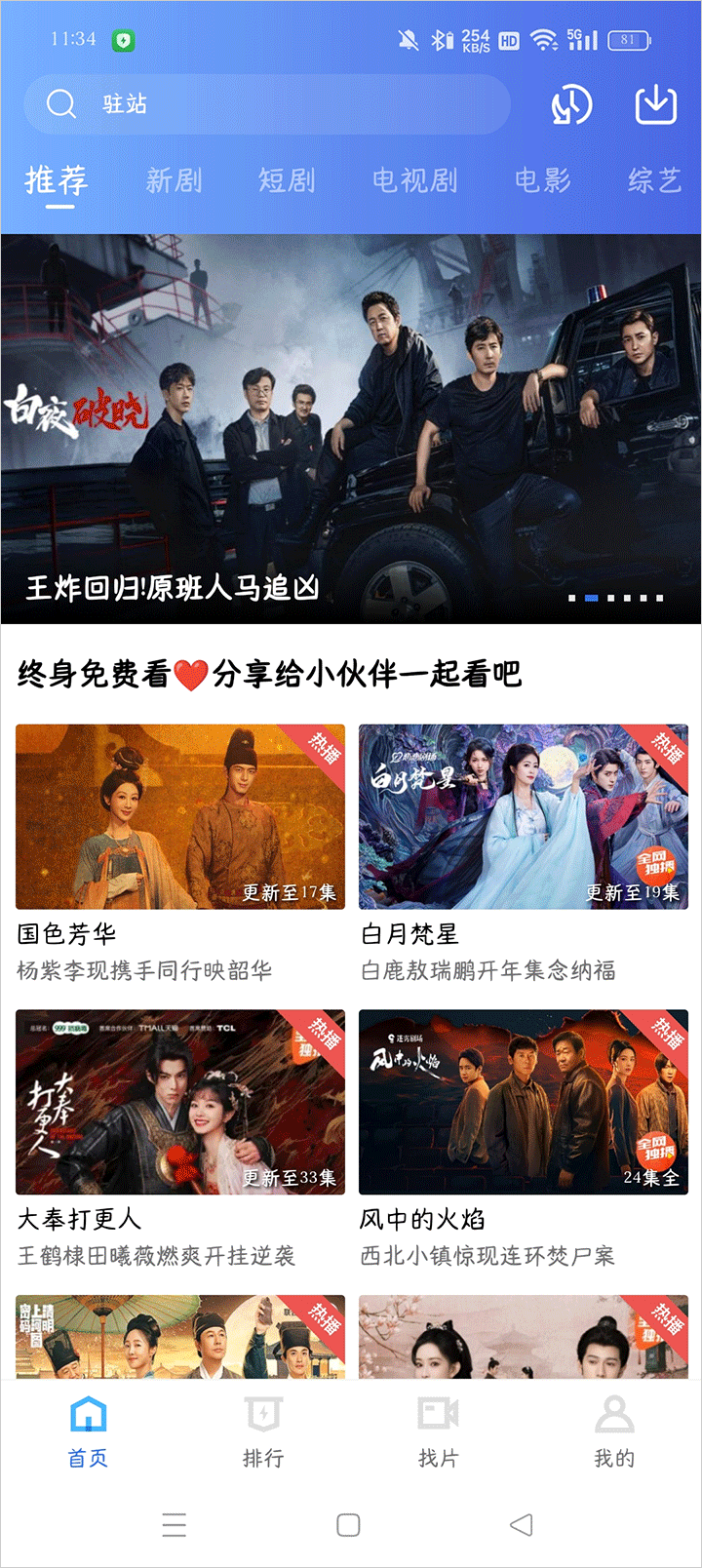The width and height of the screenshot is (702, 1568).
Task: Select the search magnifier icon
Action: coord(58,102)
